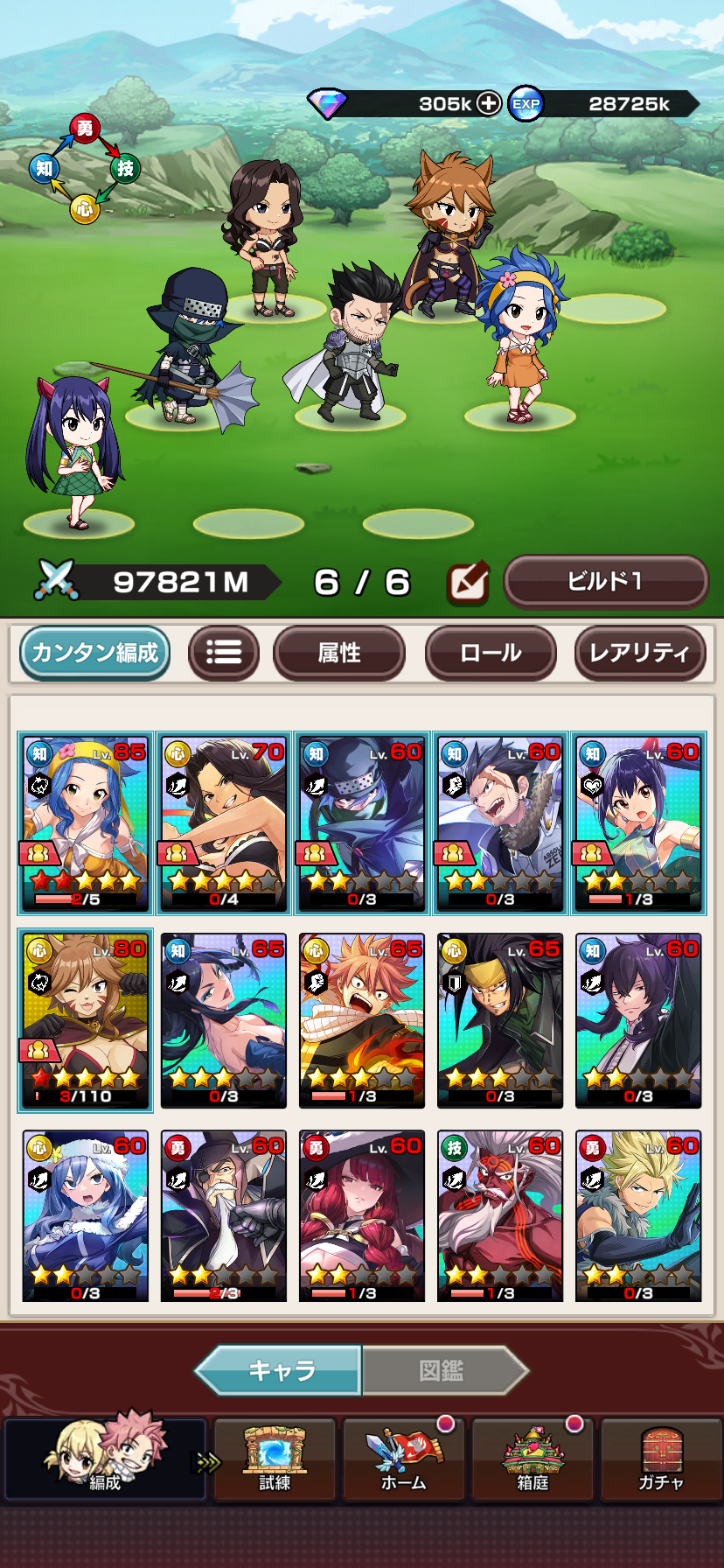The width and height of the screenshot is (724, 1568).
Task: Tap the カンタン編成 auto-formation button
Action: coord(94,653)
